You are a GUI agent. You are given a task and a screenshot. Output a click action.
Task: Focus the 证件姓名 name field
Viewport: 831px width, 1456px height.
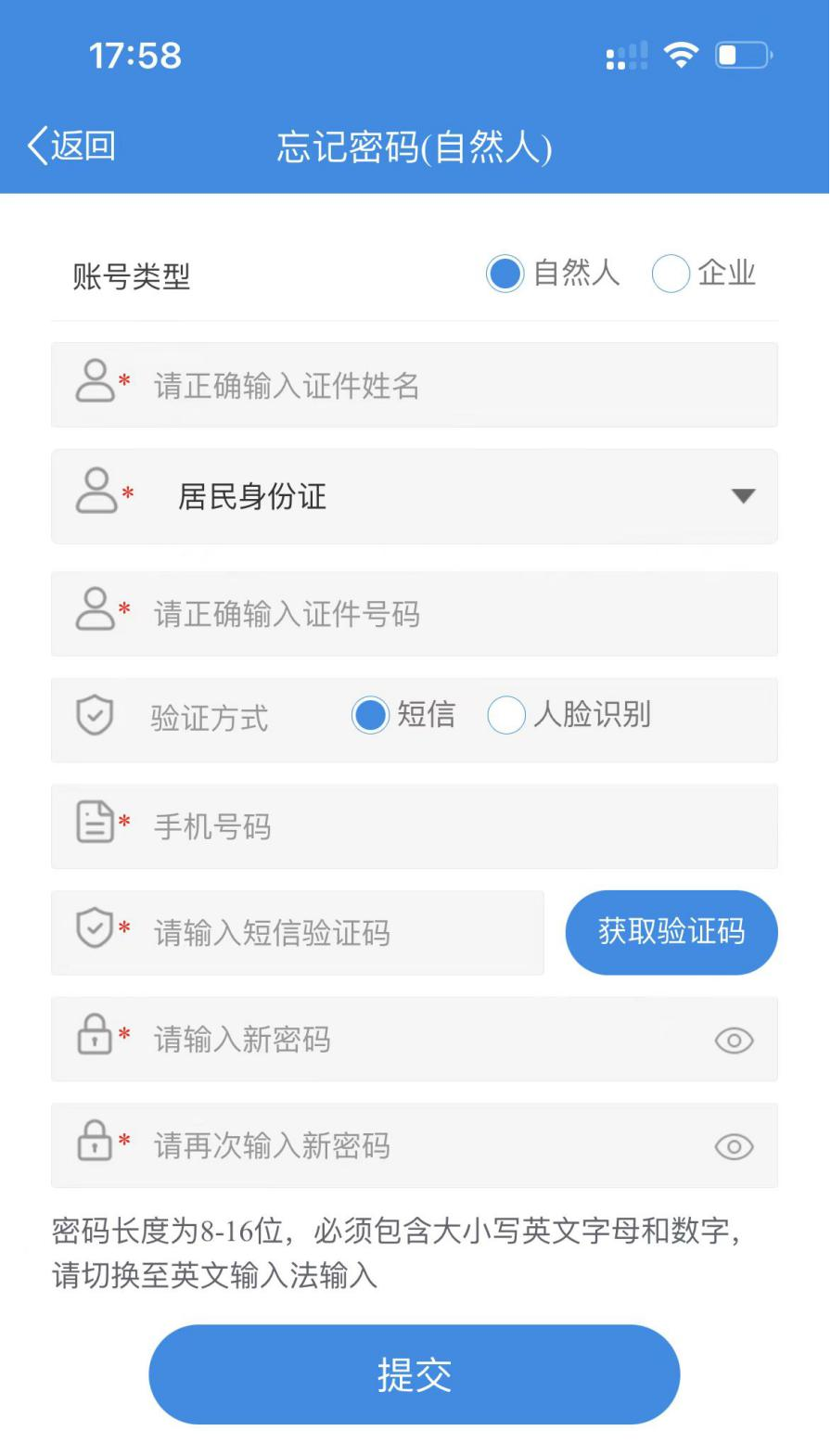415,385
